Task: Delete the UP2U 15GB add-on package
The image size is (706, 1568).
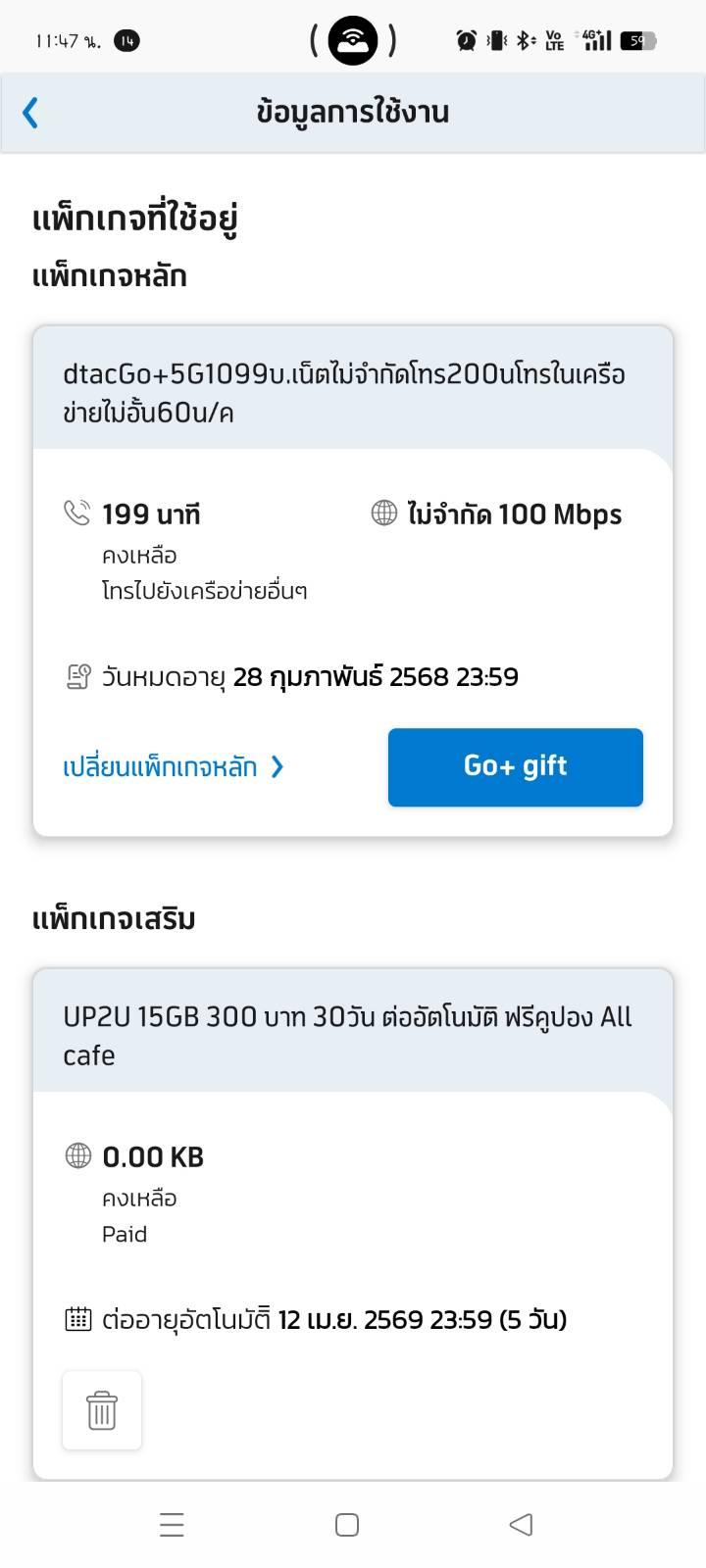Action: point(102,1410)
